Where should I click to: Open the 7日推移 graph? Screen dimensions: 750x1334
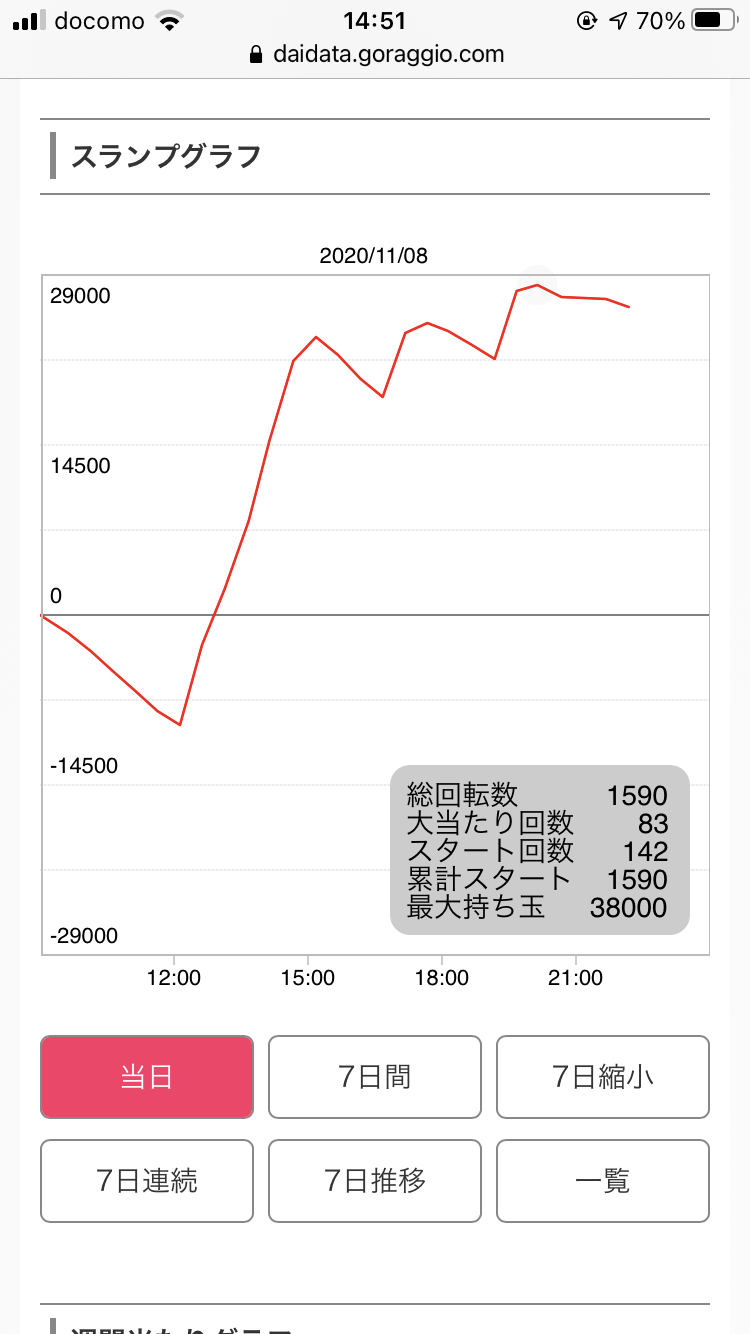[x=375, y=1181]
